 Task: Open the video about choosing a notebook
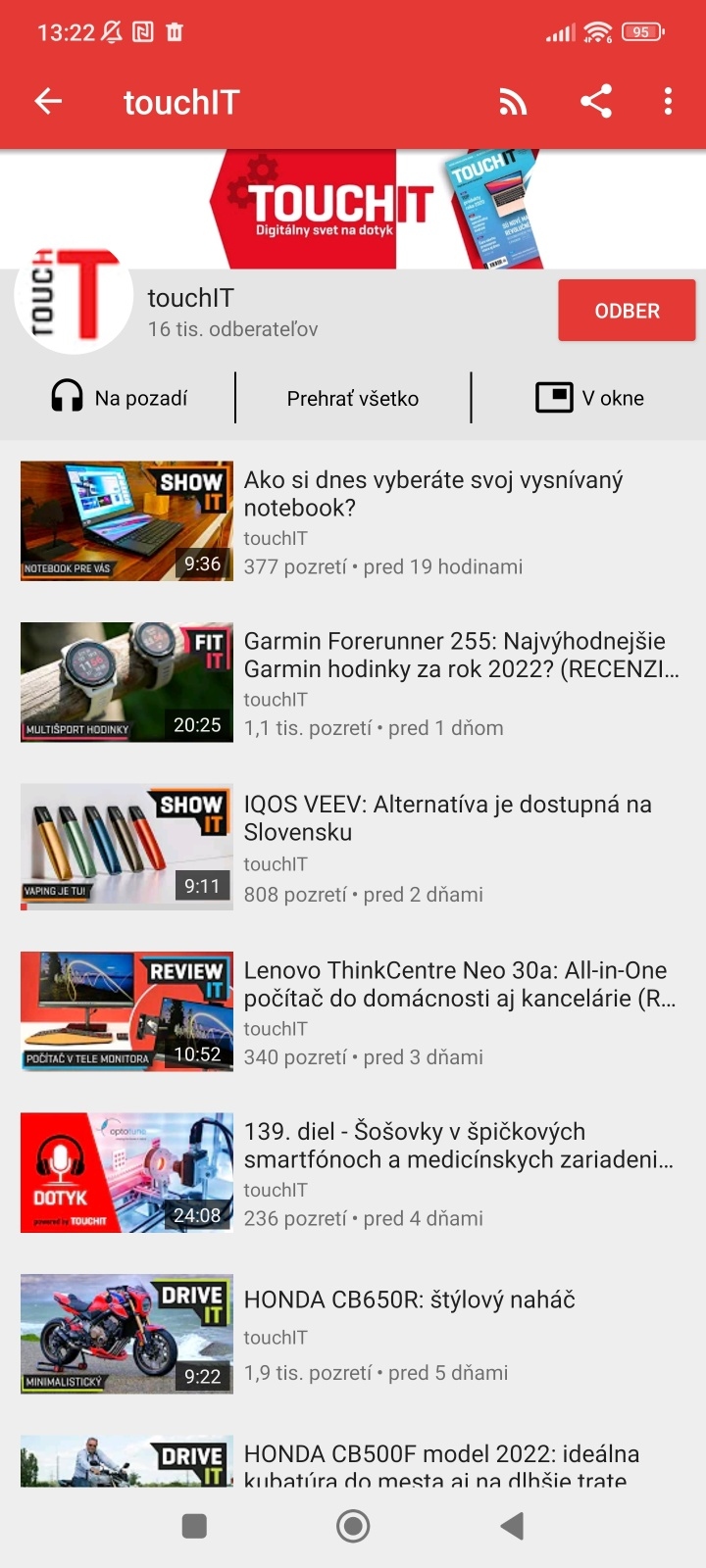pyautogui.click(x=431, y=494)
